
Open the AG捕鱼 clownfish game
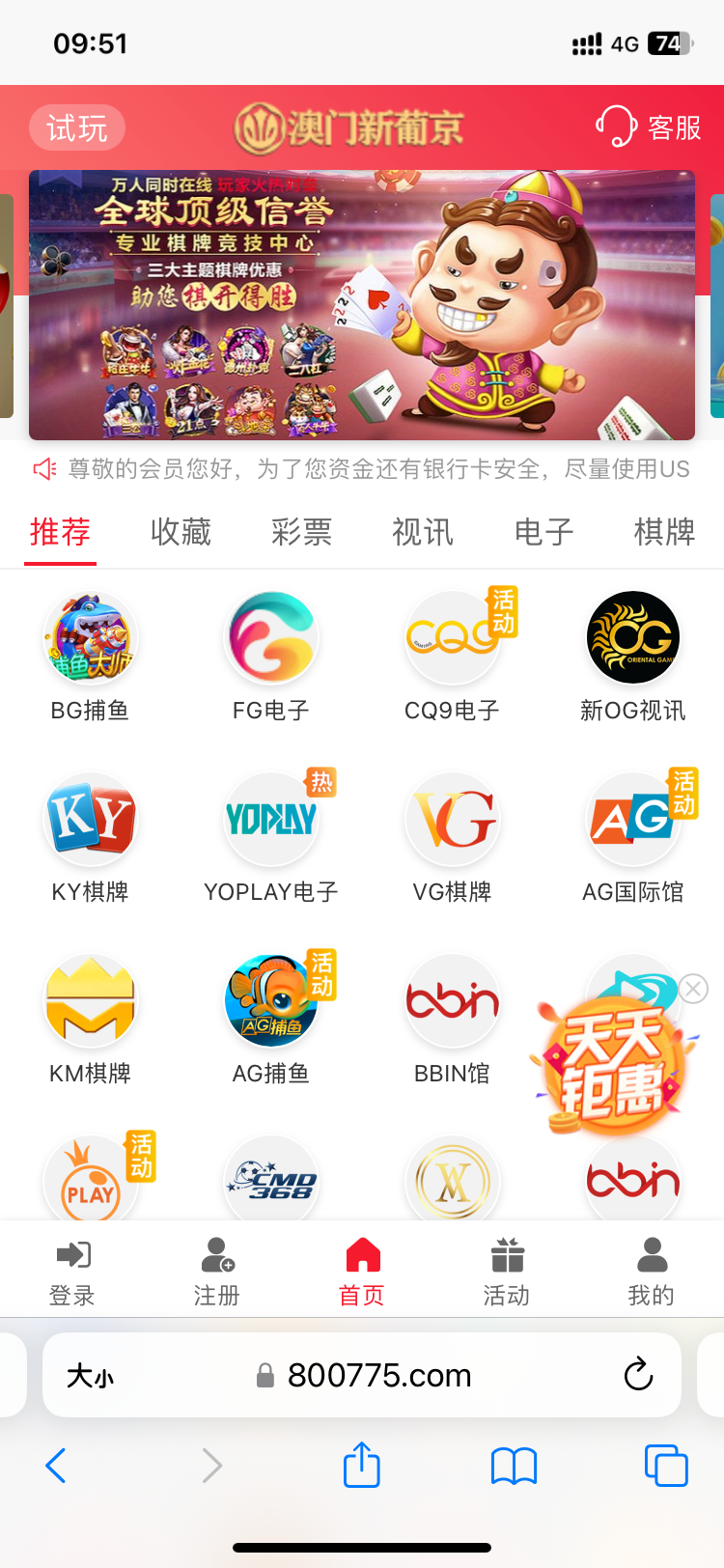(x=271, y=1000)
